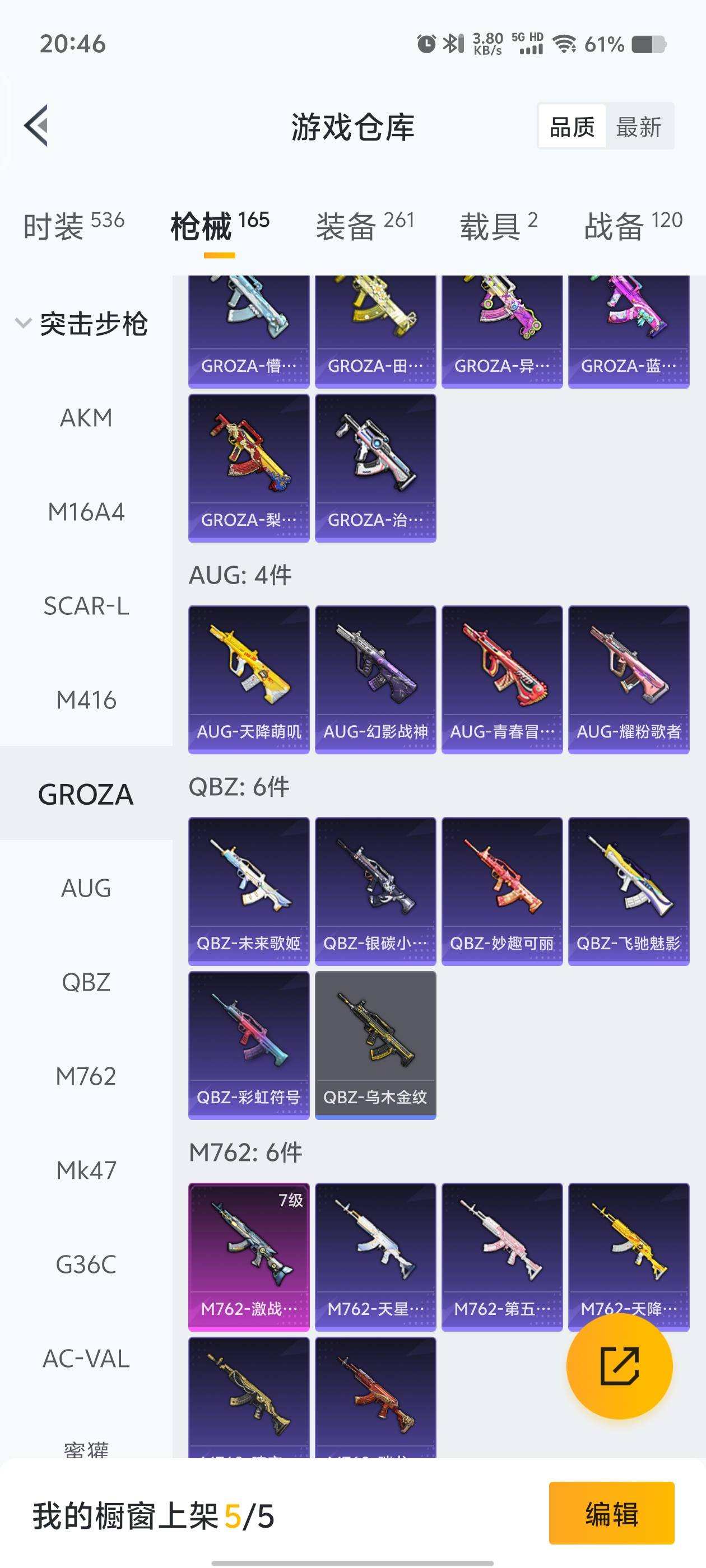The height and width of the screenshot is (1568, 706).
Task: Open the QBZ-飞驰魅影 skin tile
Action: (628, 890)
